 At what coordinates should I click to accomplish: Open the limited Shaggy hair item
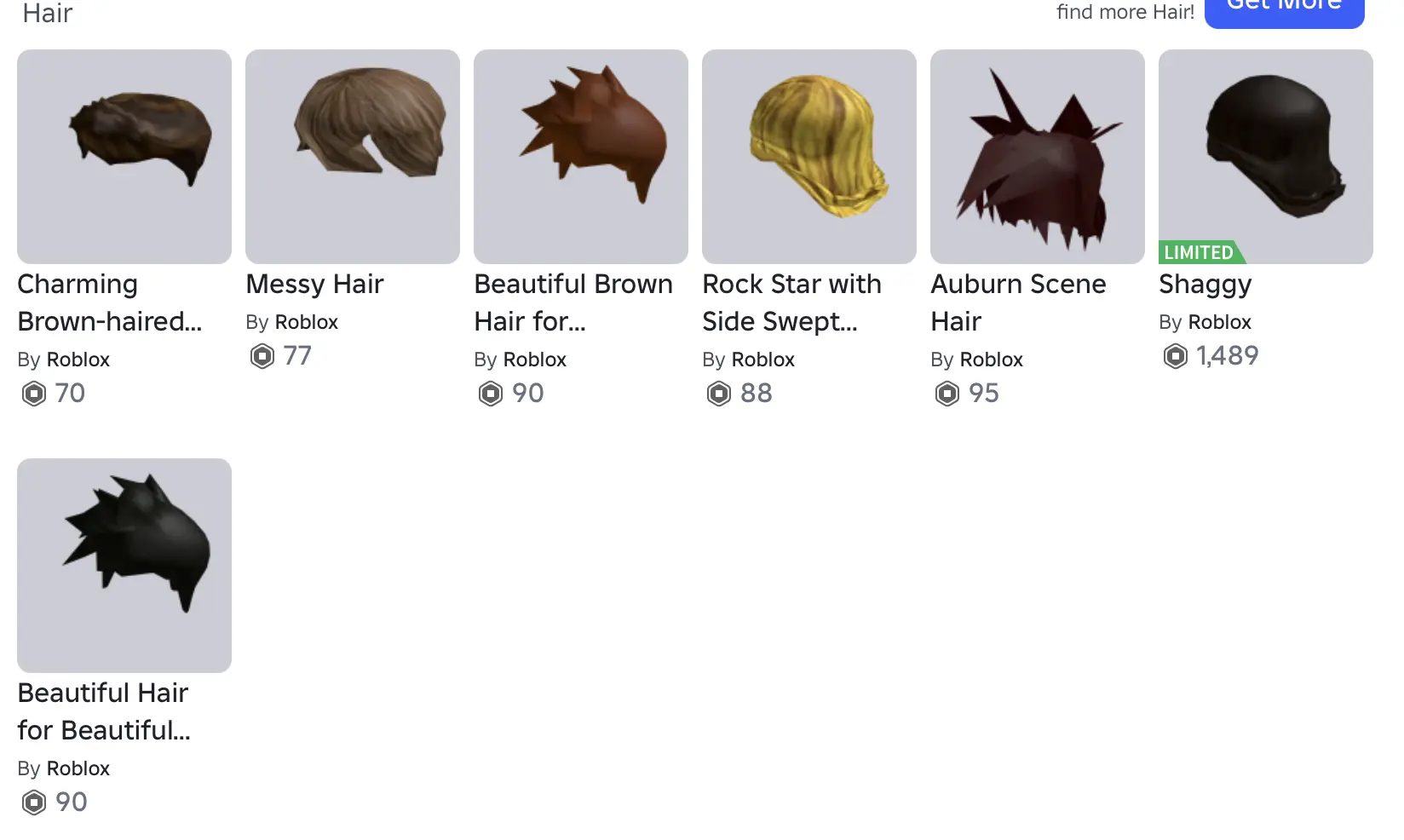1266,157
